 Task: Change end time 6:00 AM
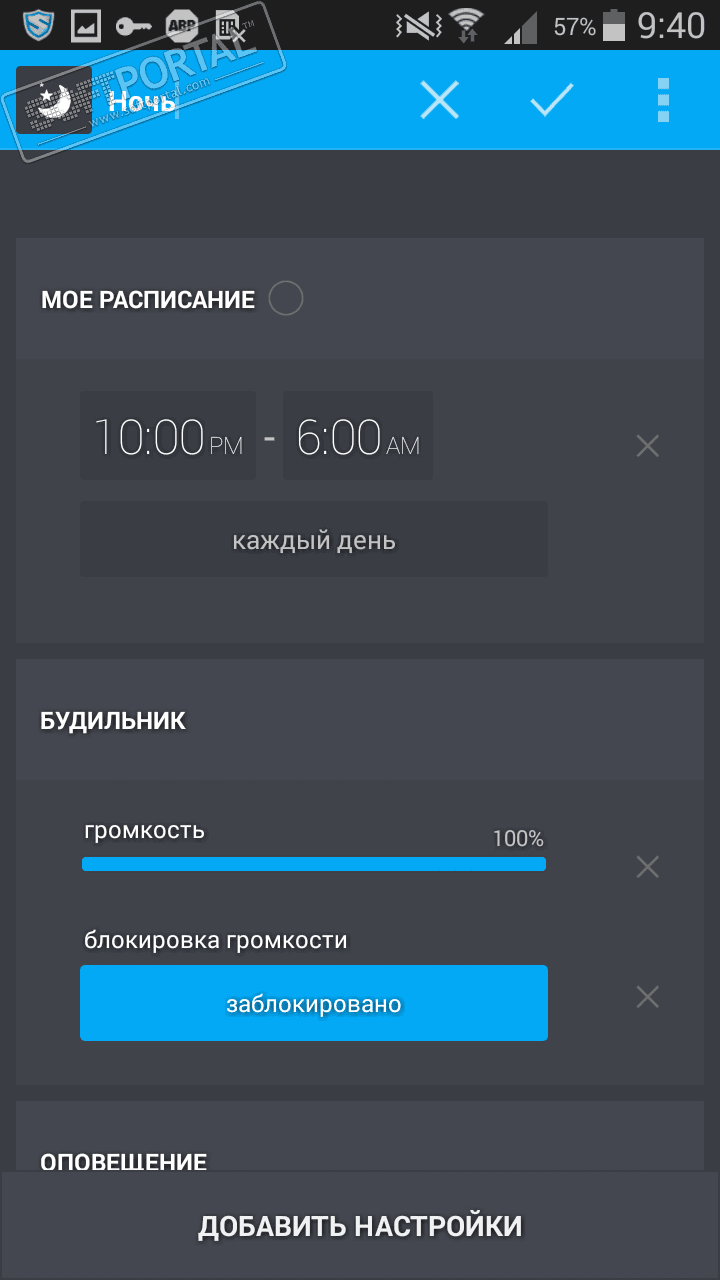pyautogui.click(x=358, y=436)
